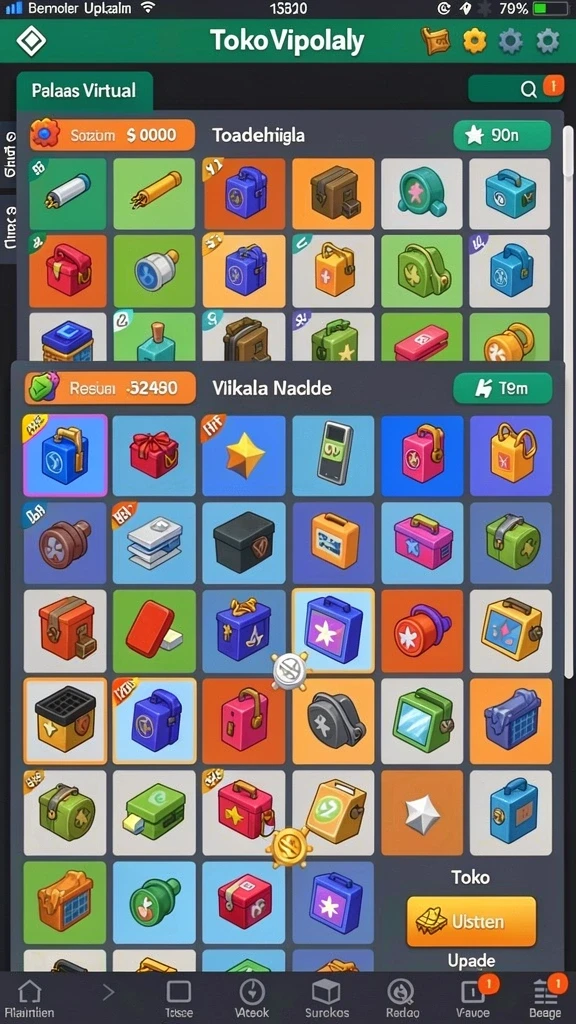Select the Palaas Virtual tab

84,90
